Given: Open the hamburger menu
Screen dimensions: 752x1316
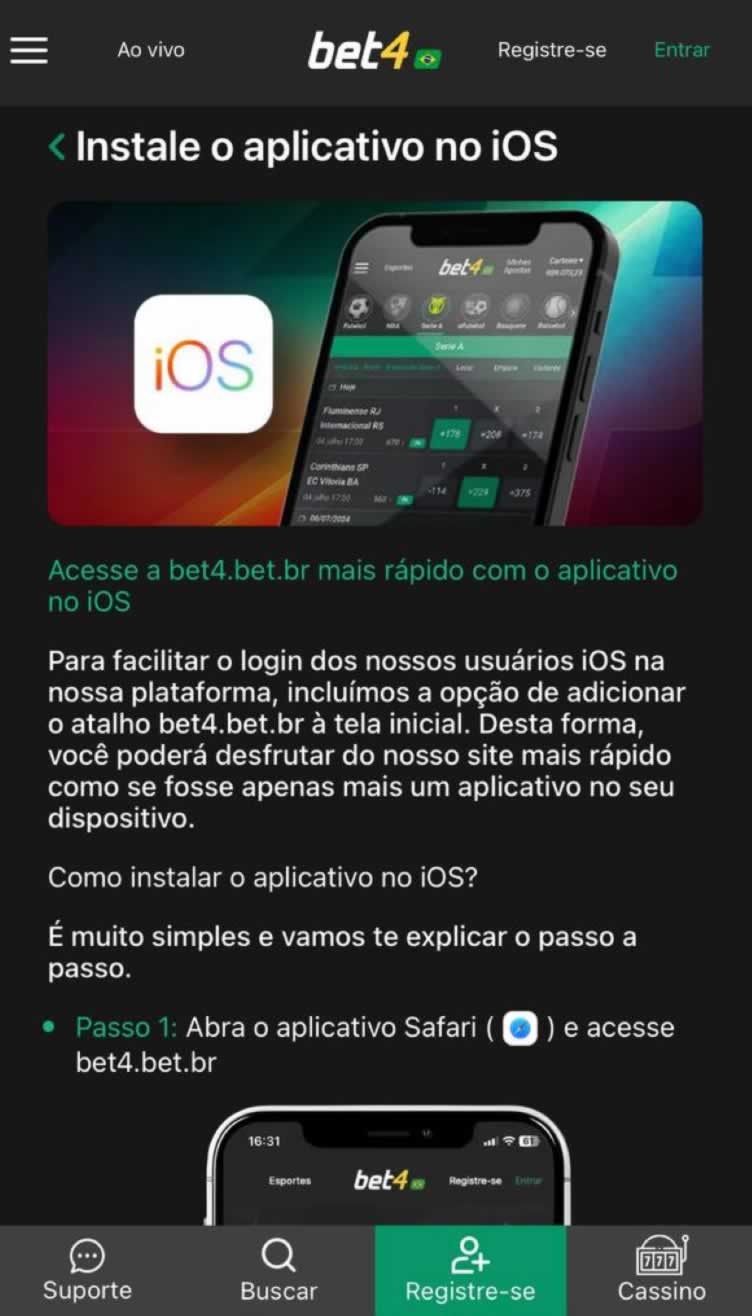Looking at the screenshot, I should [29, 50].
